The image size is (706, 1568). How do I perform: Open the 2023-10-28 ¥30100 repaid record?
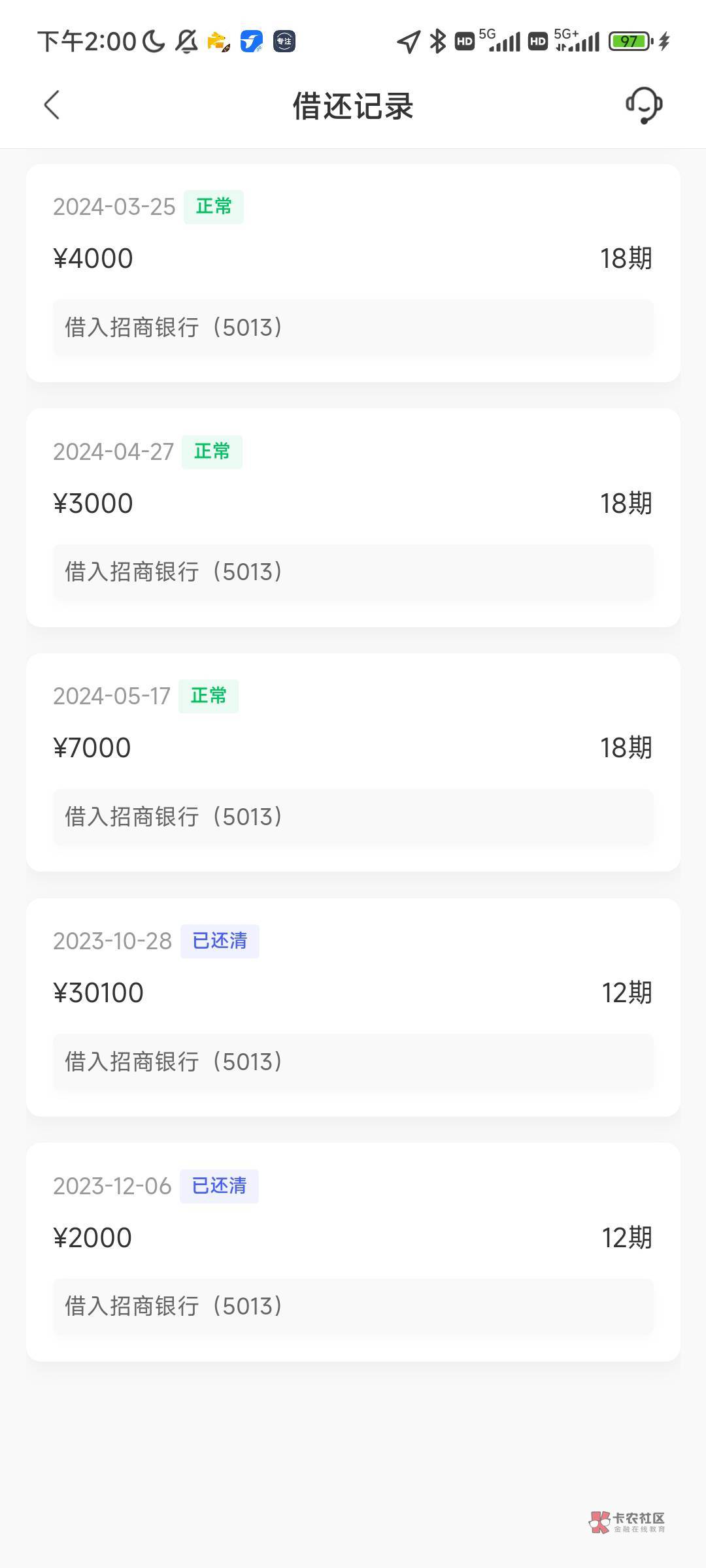353,1007
